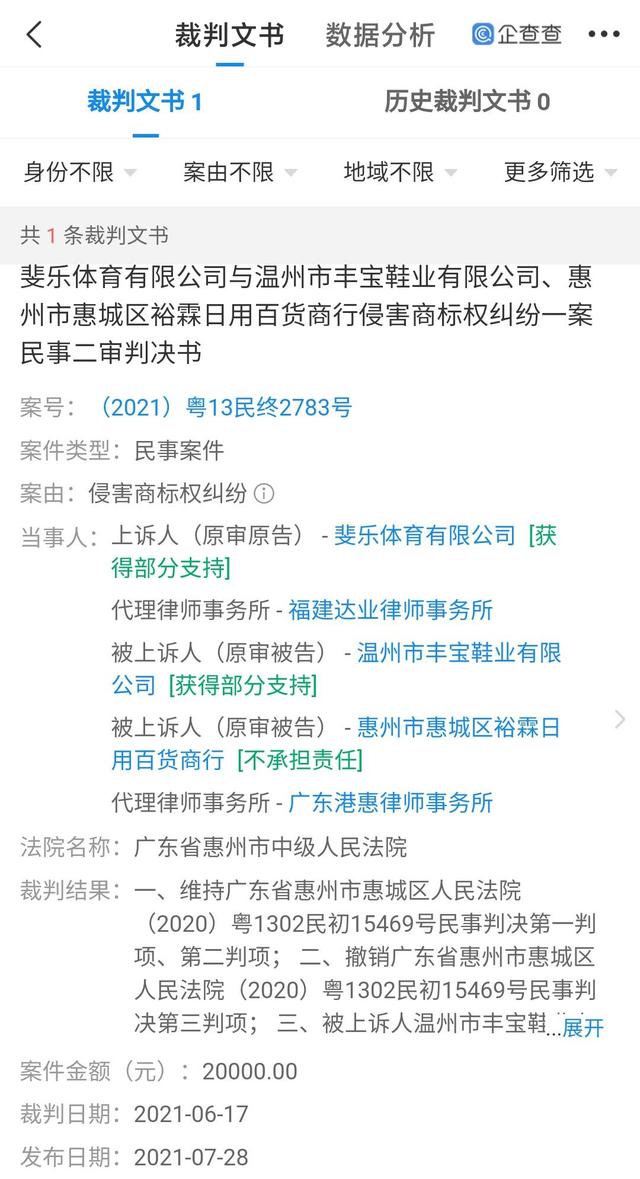Open the 地域不限 filter dropdown
The width and height of the screenshot is (640, 1179).
[400, 172]
